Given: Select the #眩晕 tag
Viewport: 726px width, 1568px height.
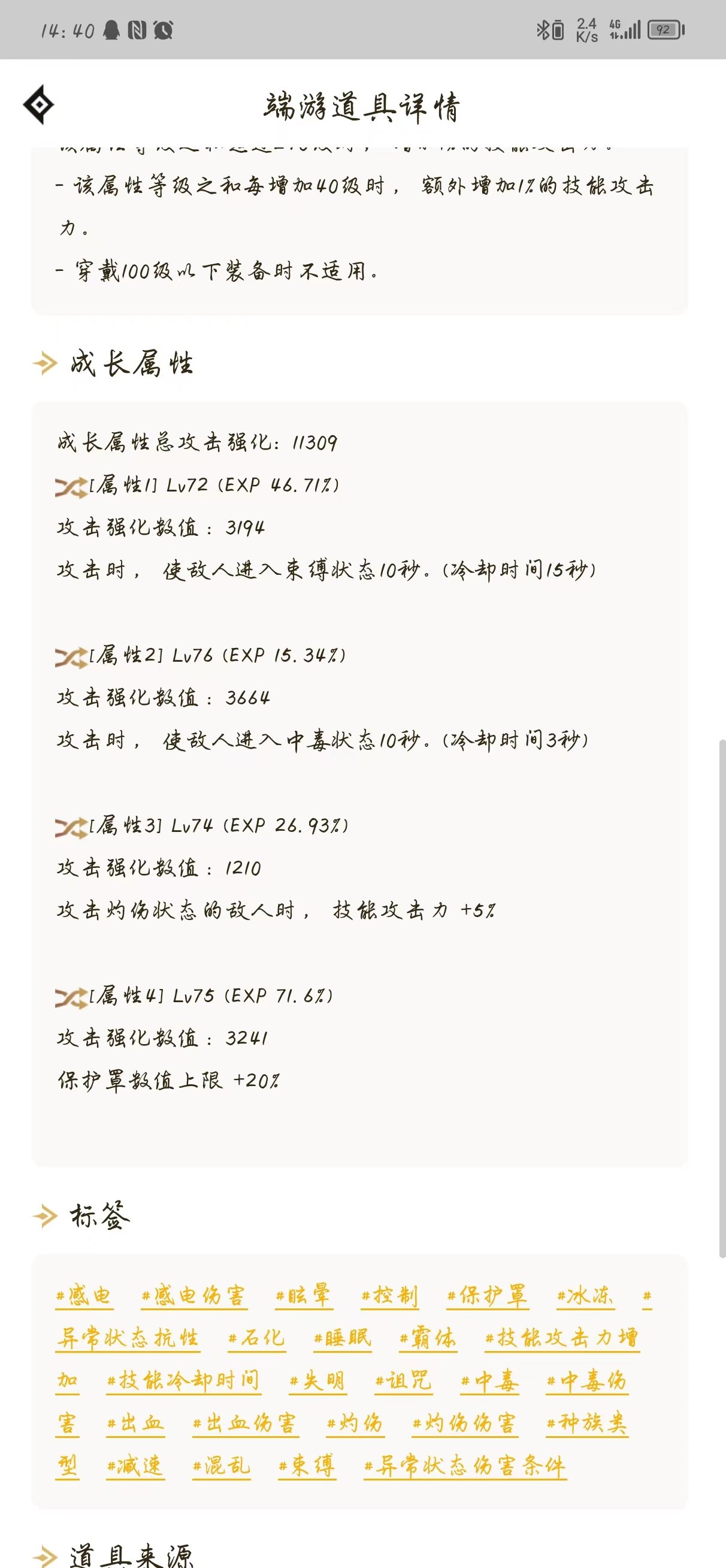Looking at the screenshot, I should [x=304, y=1295].
